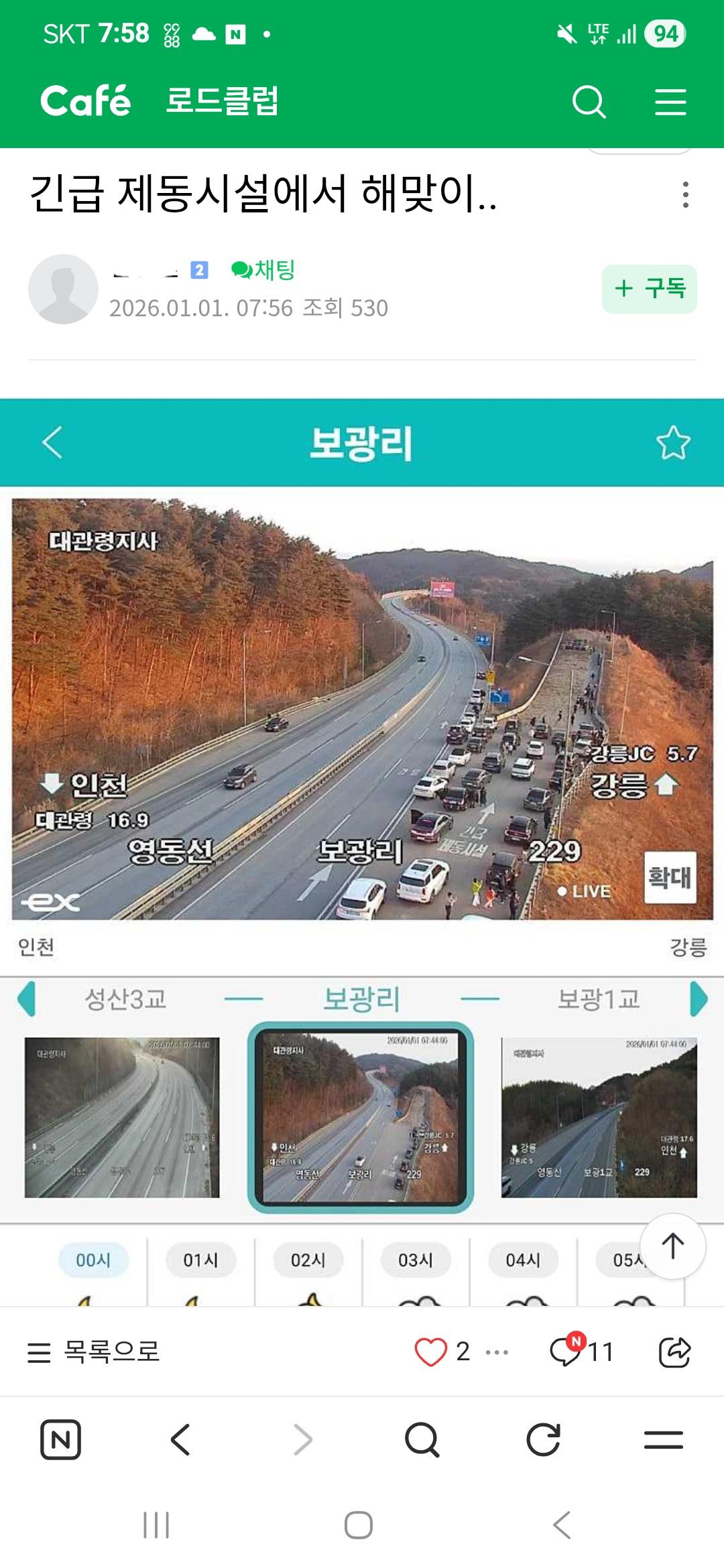Reload the page
This screenshot has width=724, height=1568.
pos(543,1439)
